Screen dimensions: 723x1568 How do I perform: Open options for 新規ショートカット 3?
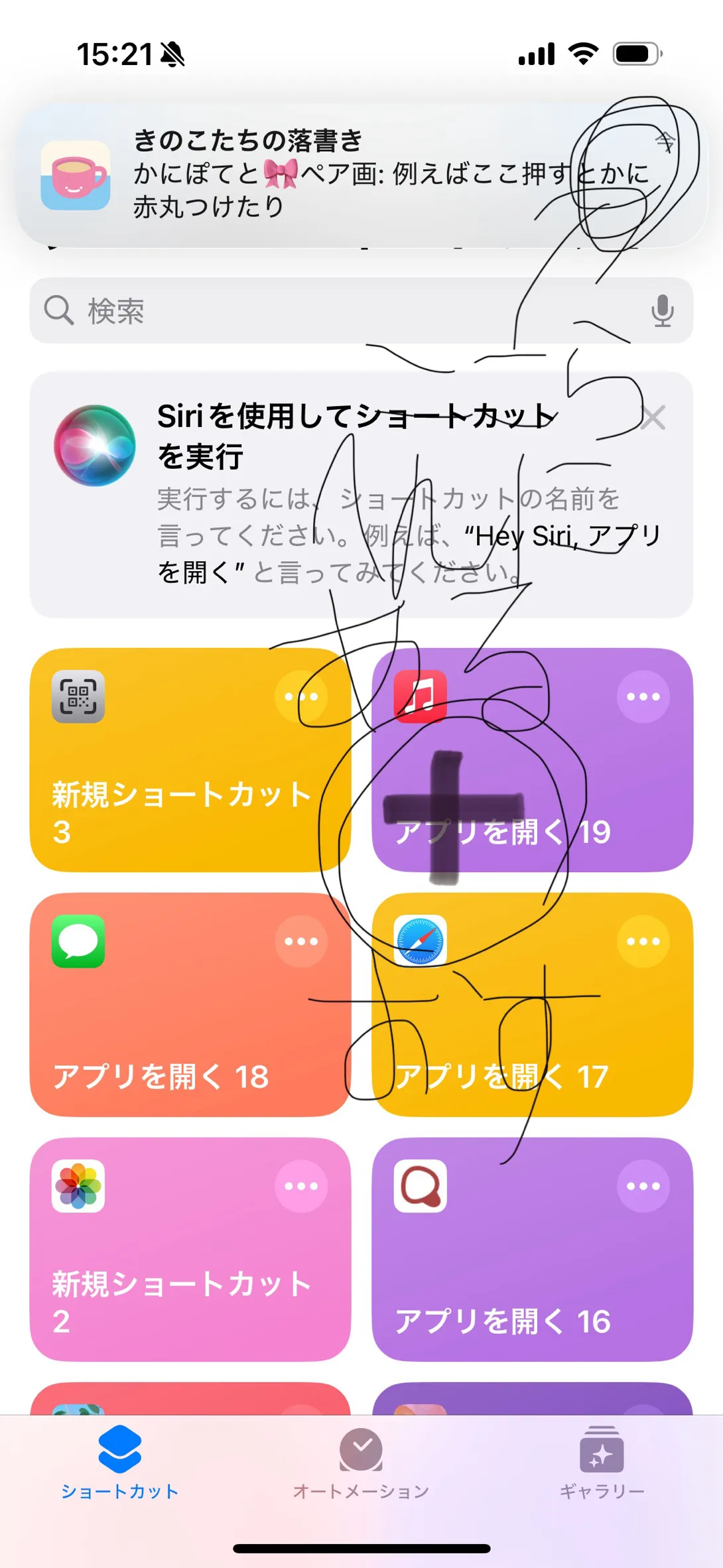pyautogui.click(x=301, y=696)
